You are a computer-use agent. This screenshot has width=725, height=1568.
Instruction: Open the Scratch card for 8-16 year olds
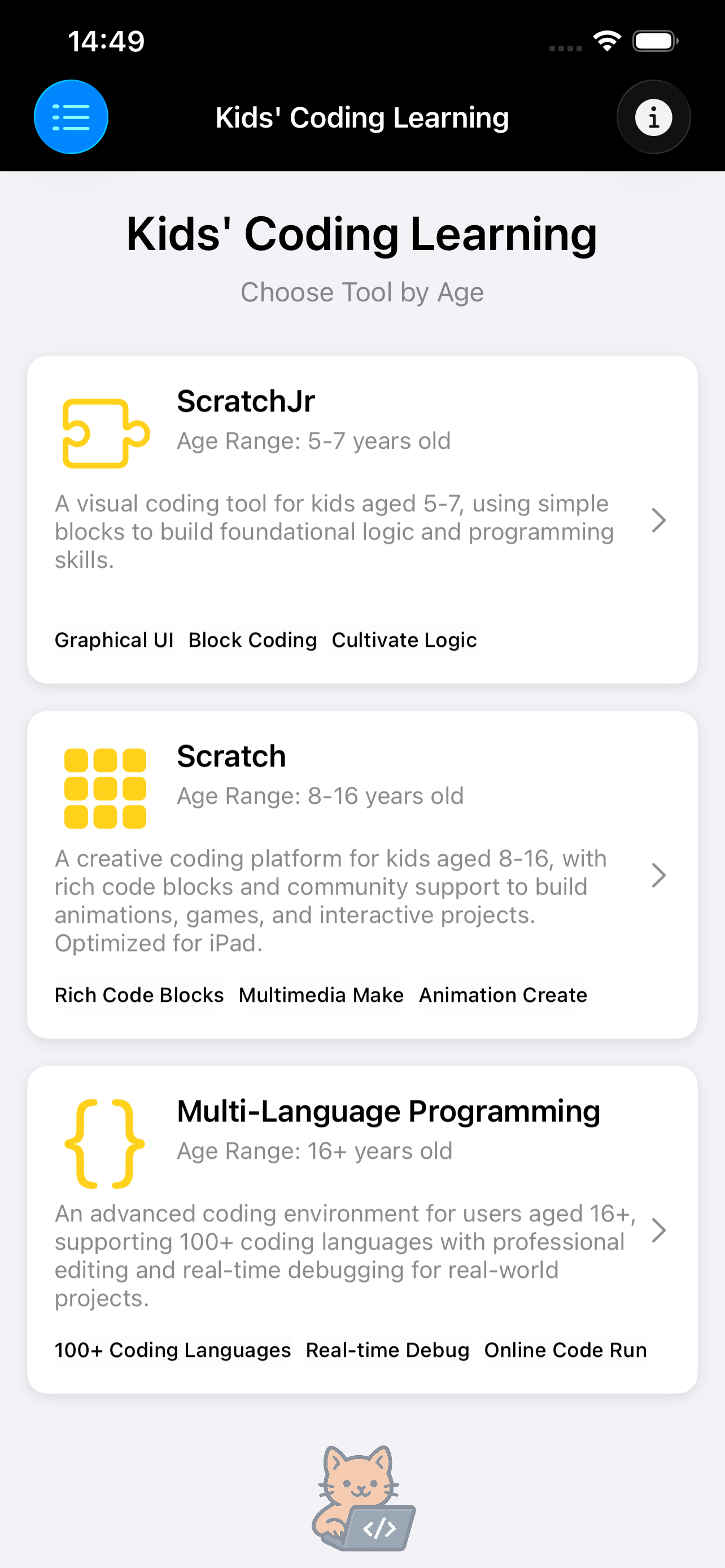(x=362, y=875)
